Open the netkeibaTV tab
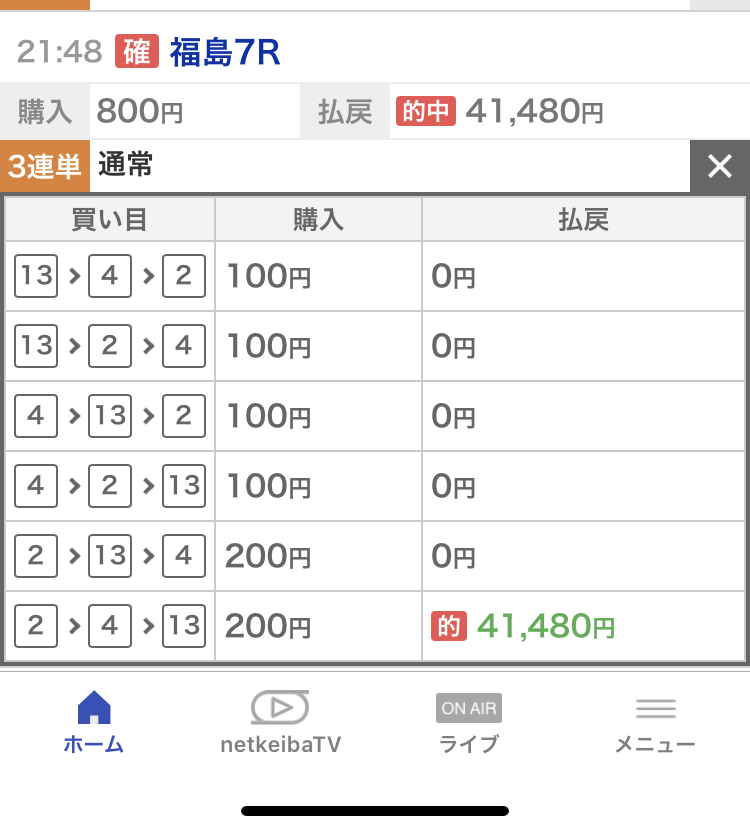 click(280, 722)
